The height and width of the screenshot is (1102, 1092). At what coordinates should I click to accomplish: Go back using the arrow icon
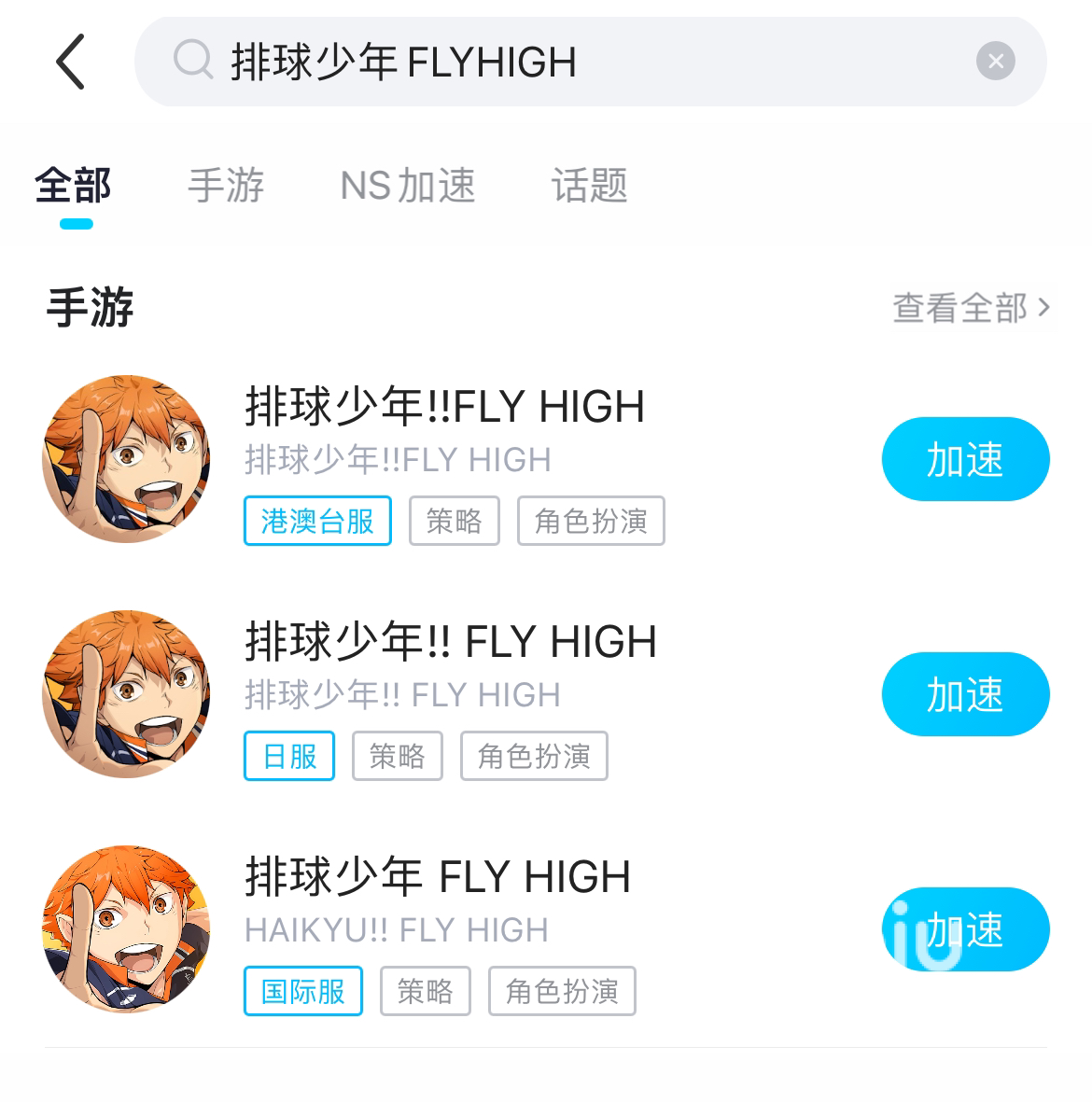pos(71,62)
